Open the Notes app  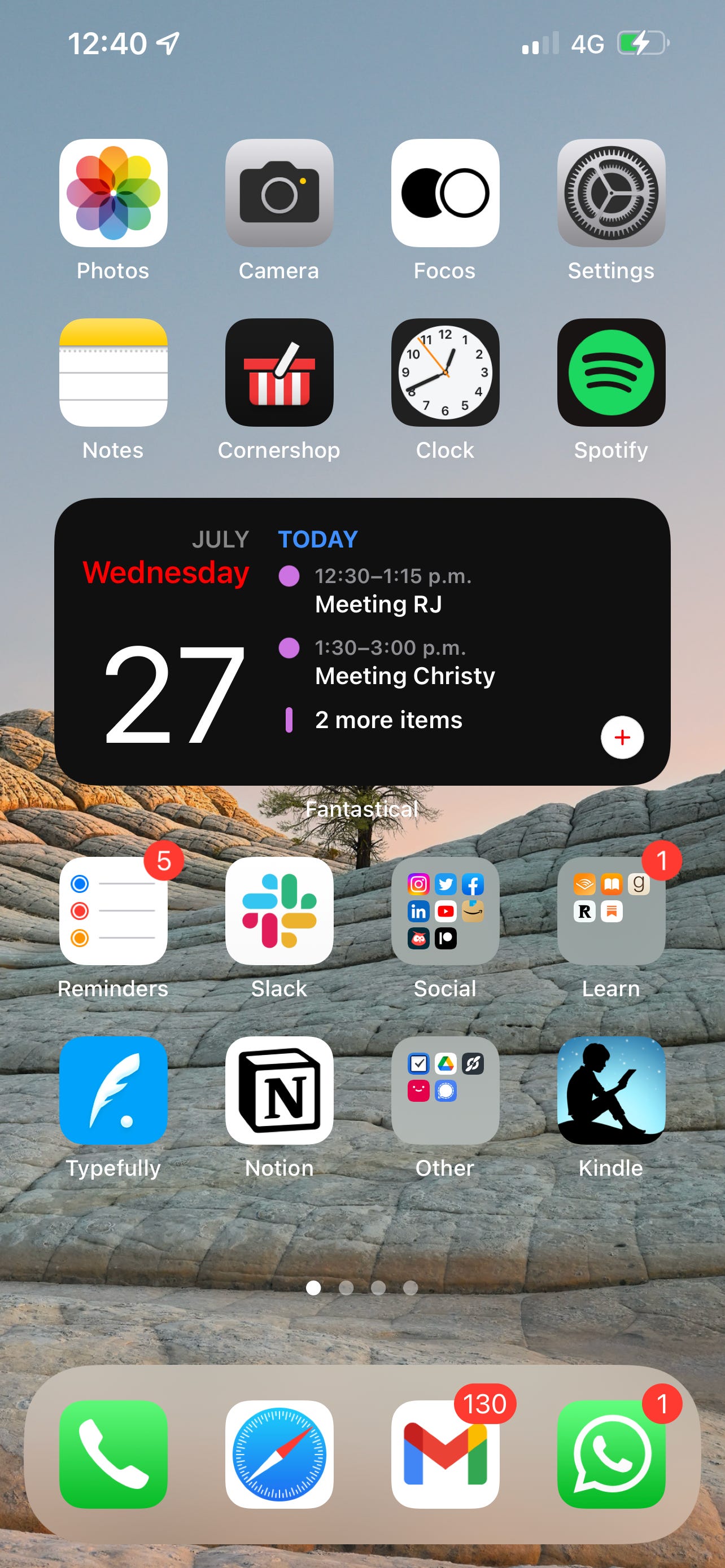pyautogui.click(x=113, y=373)
